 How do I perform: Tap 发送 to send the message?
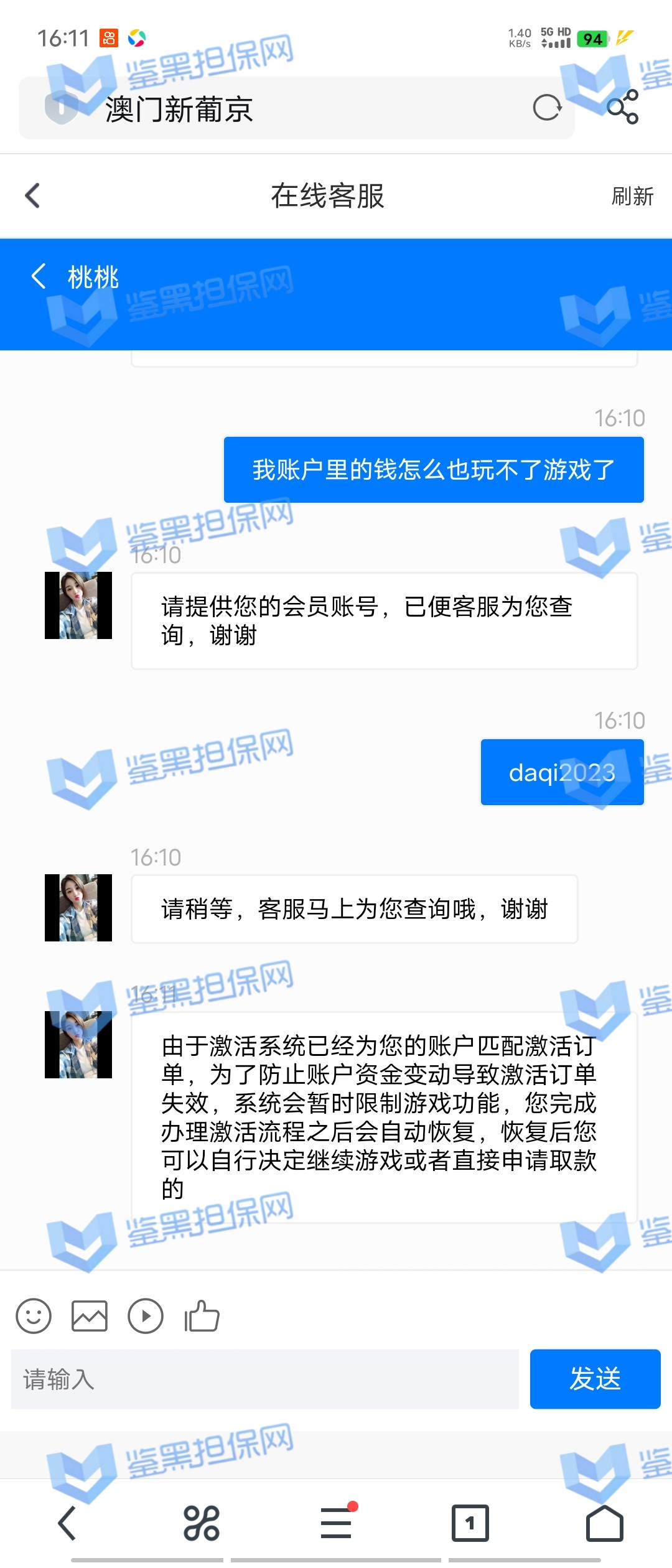595,1379
